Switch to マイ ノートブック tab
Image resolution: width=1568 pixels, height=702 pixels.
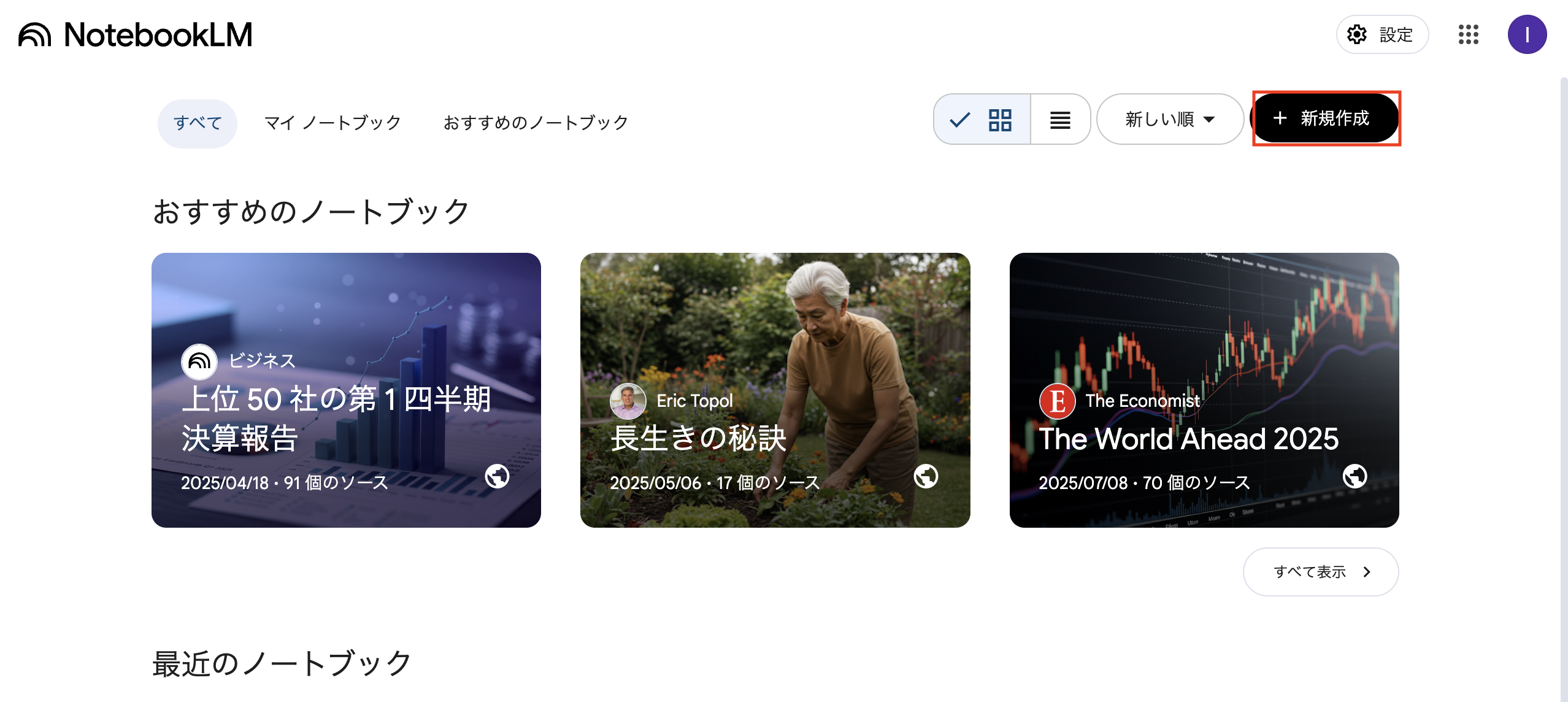point(332,123)
